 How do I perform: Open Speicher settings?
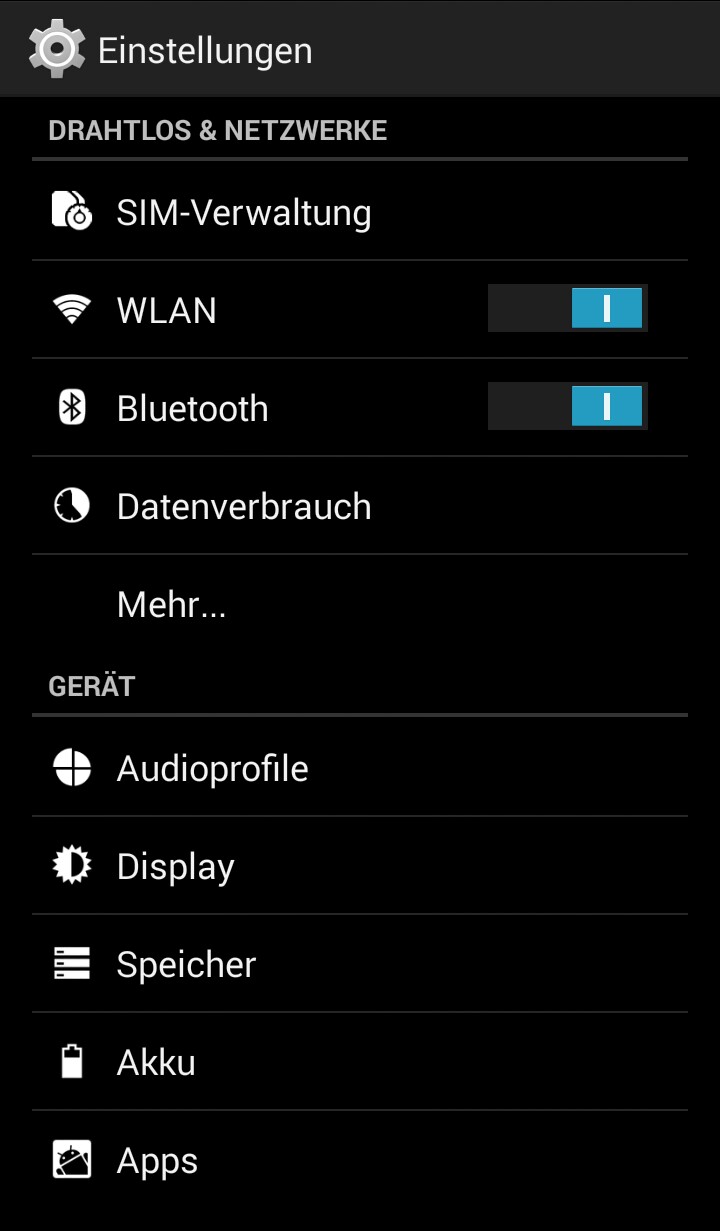(186, 964)
